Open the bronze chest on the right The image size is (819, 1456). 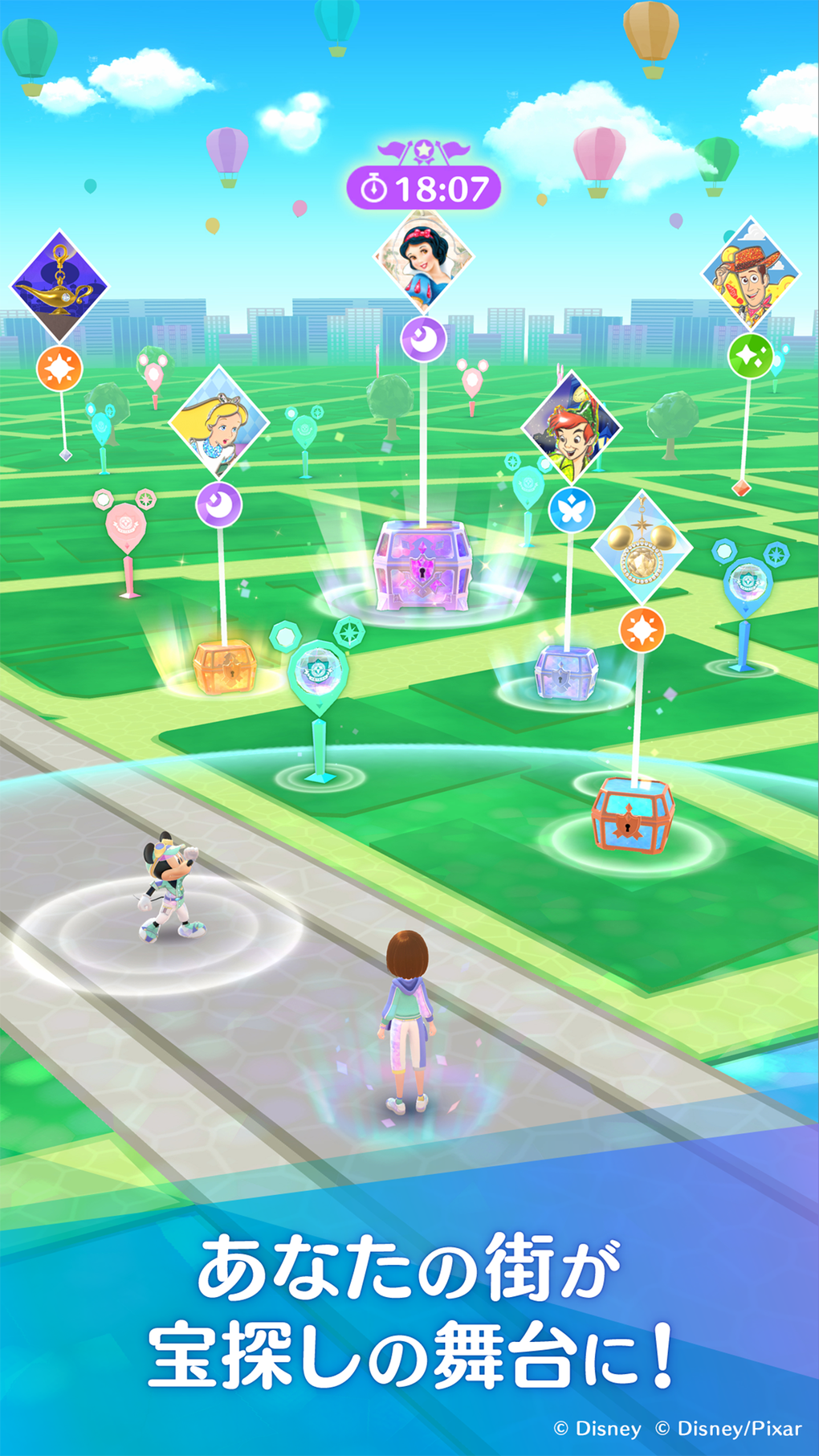(634, 815)
